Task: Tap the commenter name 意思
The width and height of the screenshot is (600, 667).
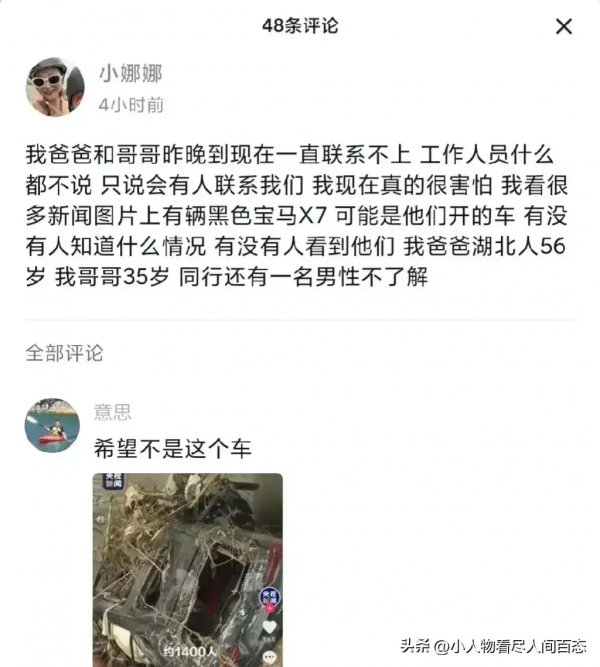Action: point(113,412)
